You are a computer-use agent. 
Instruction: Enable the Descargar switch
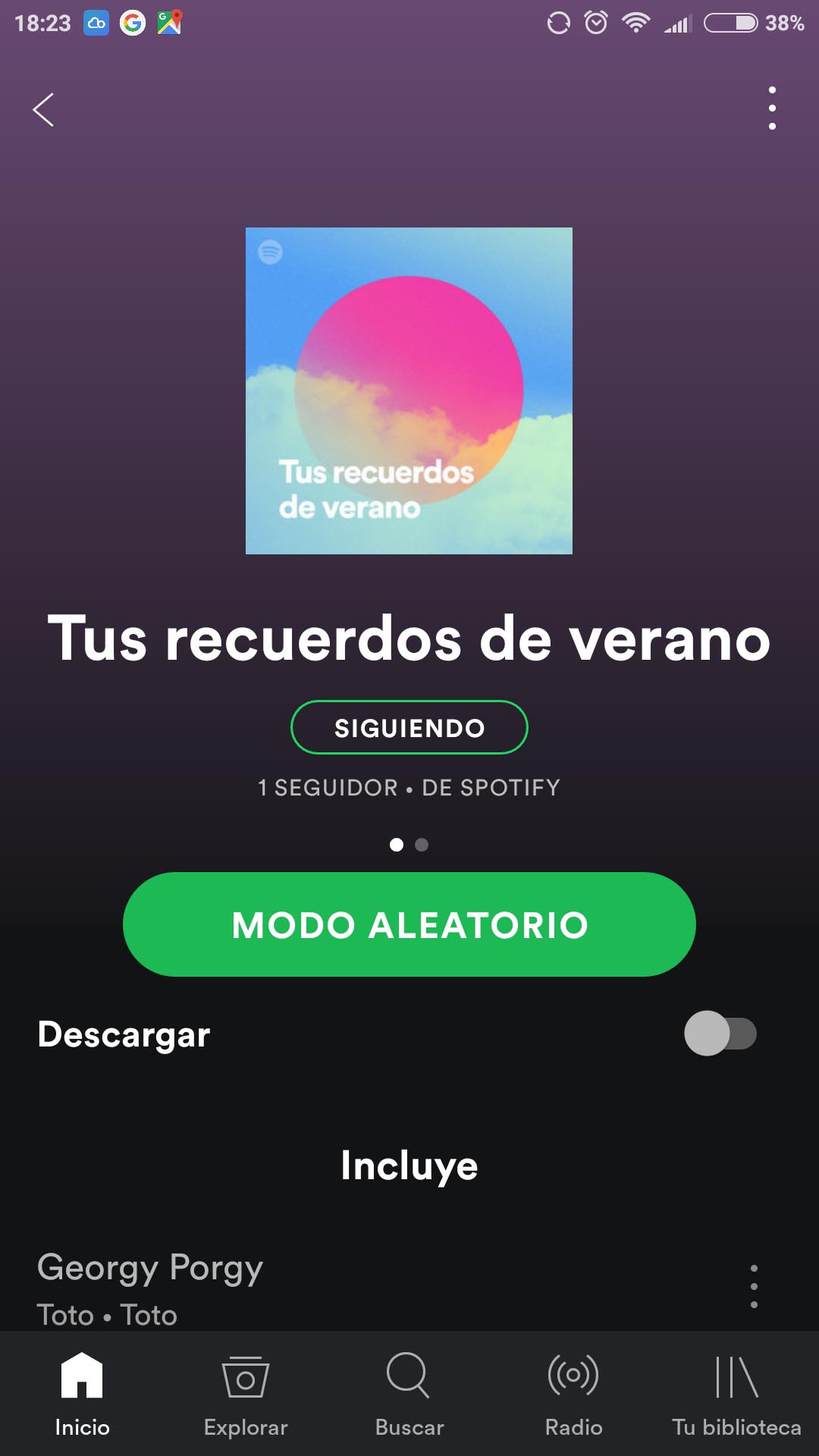coord(720,1034)
